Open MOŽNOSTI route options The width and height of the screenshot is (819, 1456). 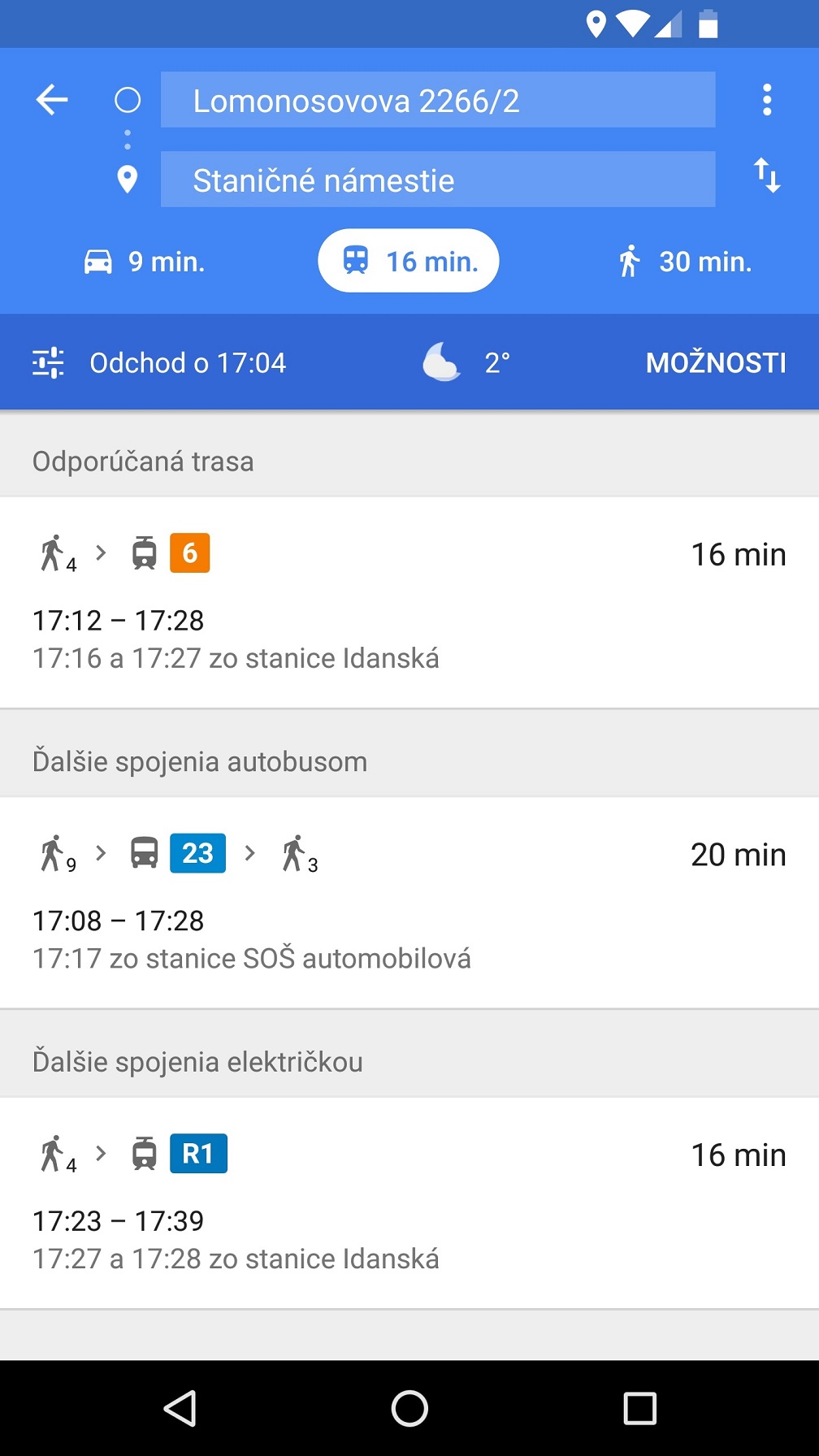click(x=715, y=362)
